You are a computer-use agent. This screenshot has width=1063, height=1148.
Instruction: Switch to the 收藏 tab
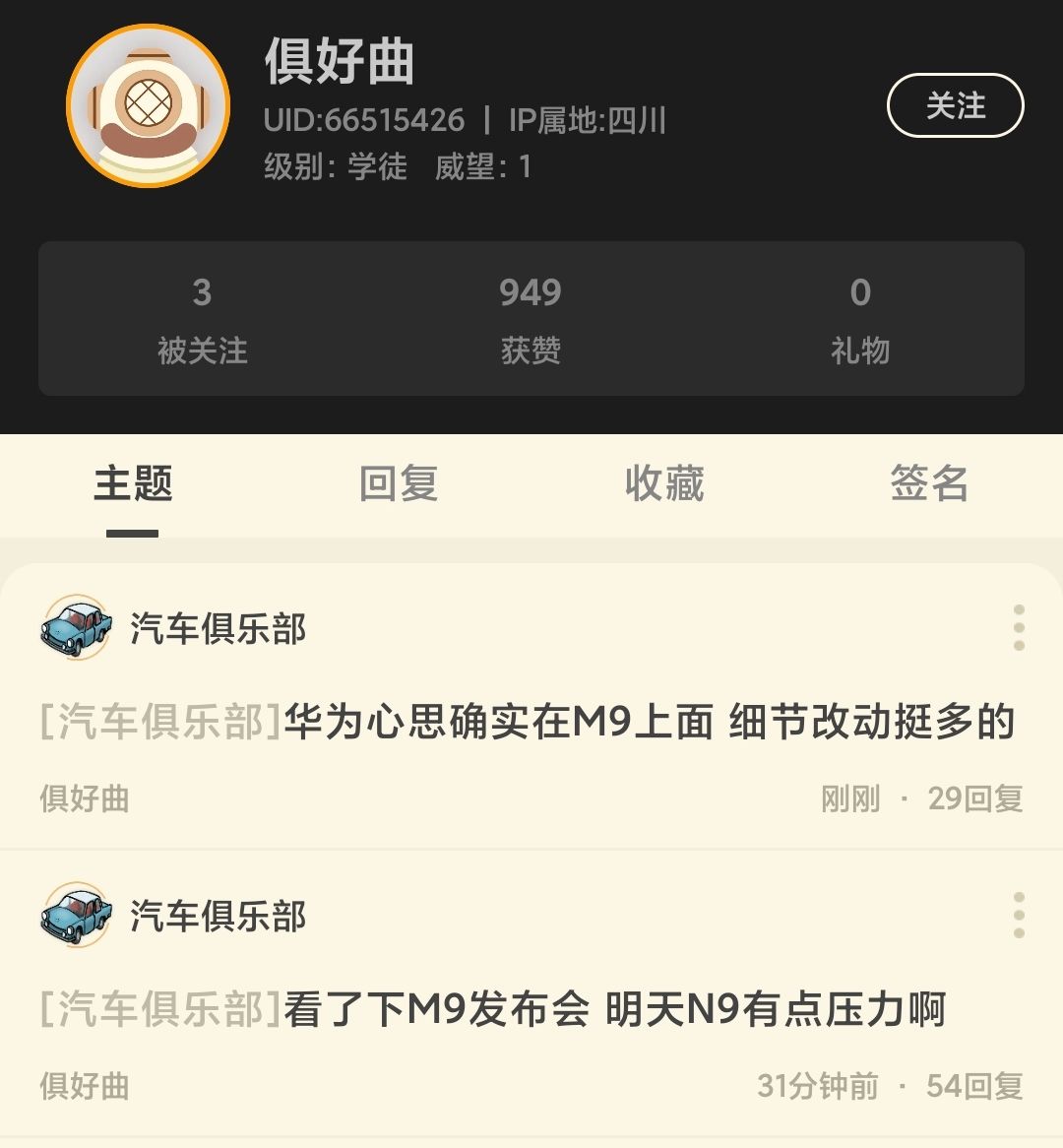click(x=664, y=484)
